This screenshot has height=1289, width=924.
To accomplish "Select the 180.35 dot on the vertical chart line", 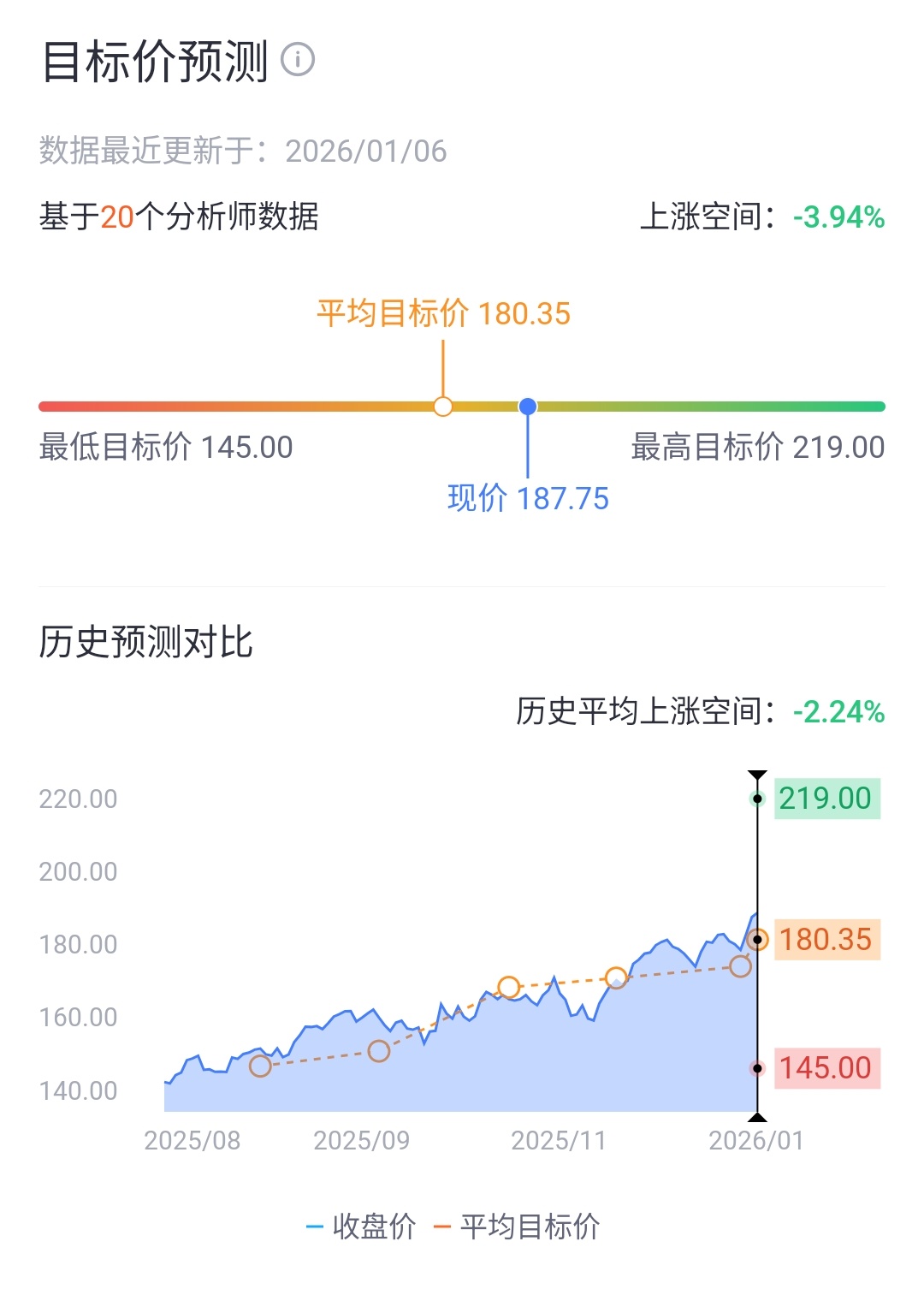I will (x=756, y=940).
